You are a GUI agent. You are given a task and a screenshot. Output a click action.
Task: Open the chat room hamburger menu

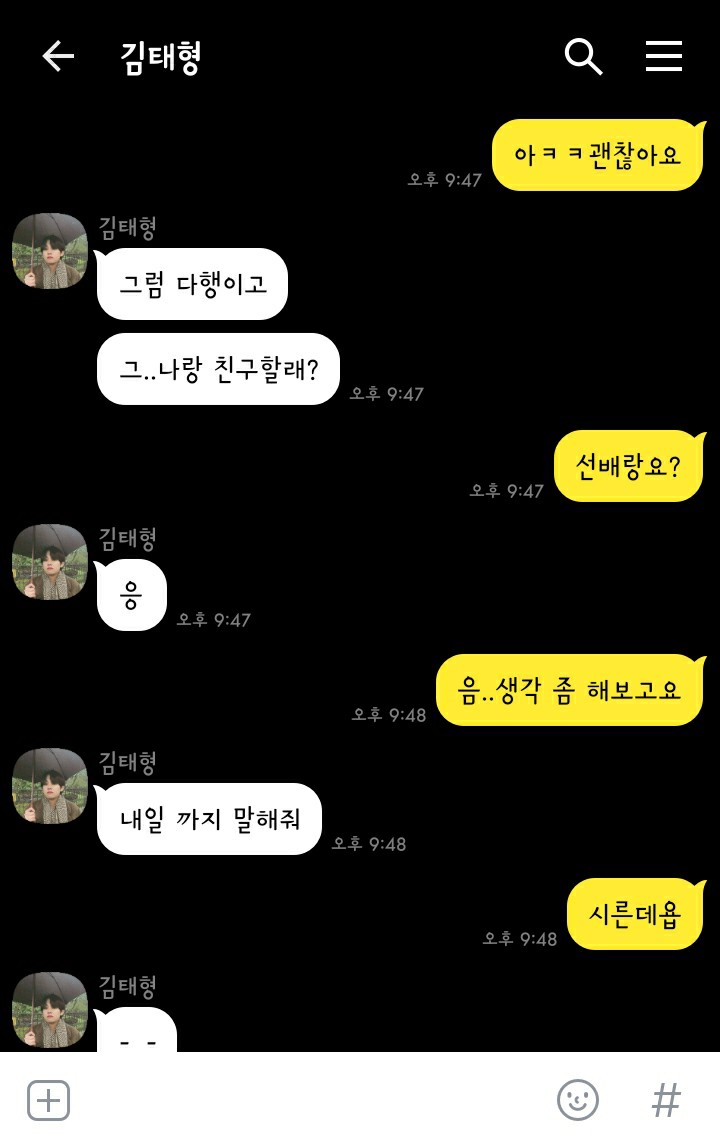[x=664, y=57]
